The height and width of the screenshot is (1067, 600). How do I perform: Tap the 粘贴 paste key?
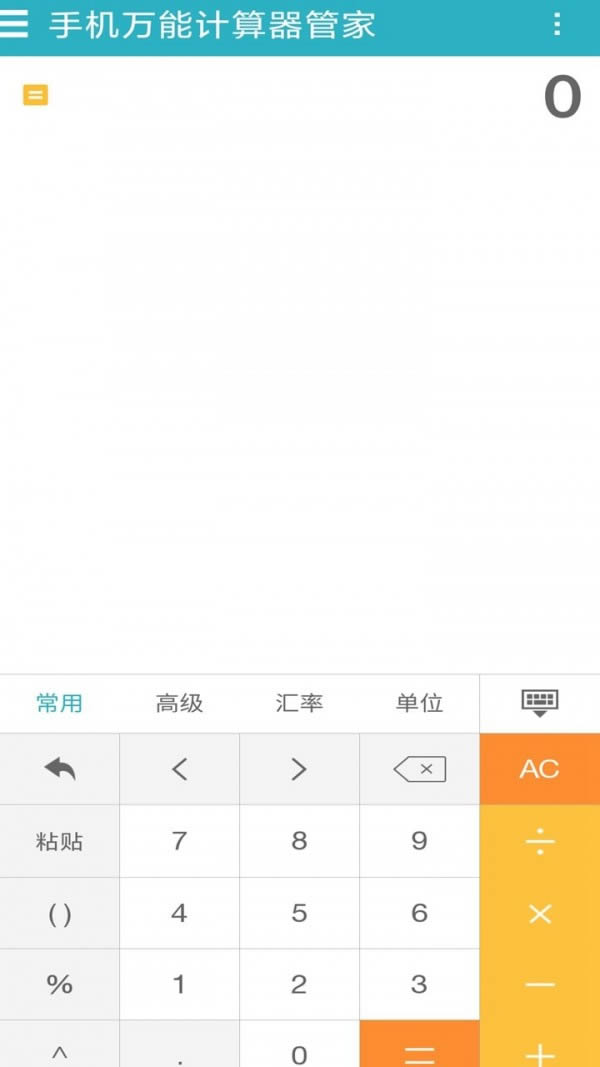(60, 841)
